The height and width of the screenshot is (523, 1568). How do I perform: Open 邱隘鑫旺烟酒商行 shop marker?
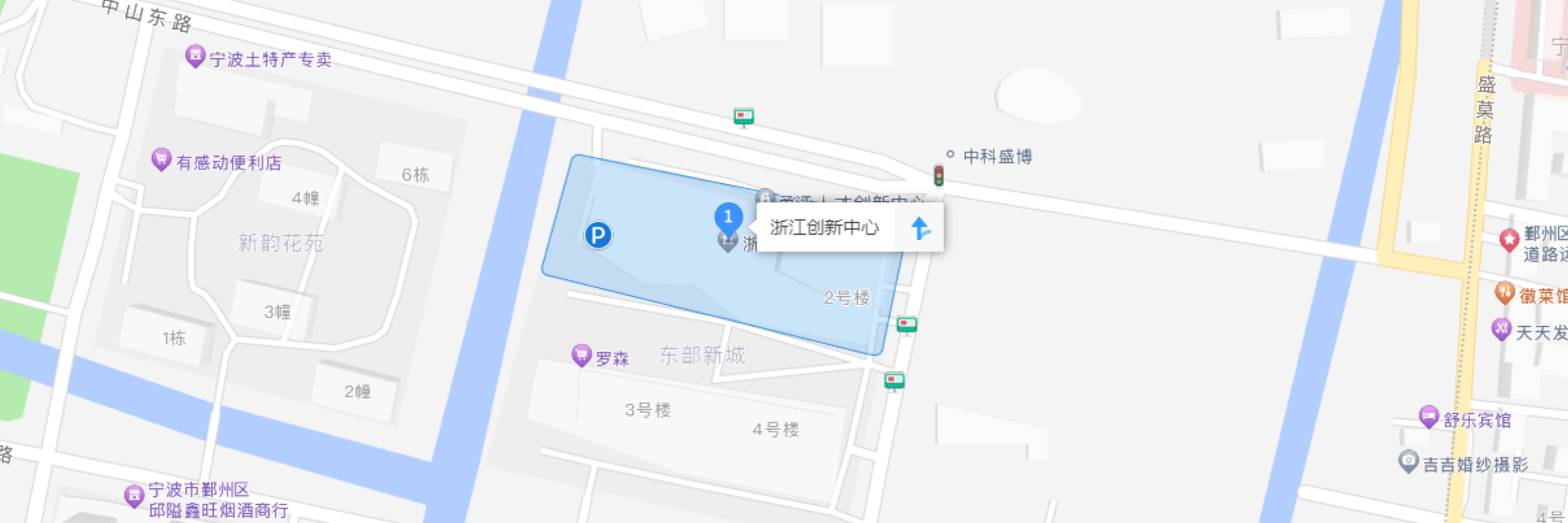(134, 496)
